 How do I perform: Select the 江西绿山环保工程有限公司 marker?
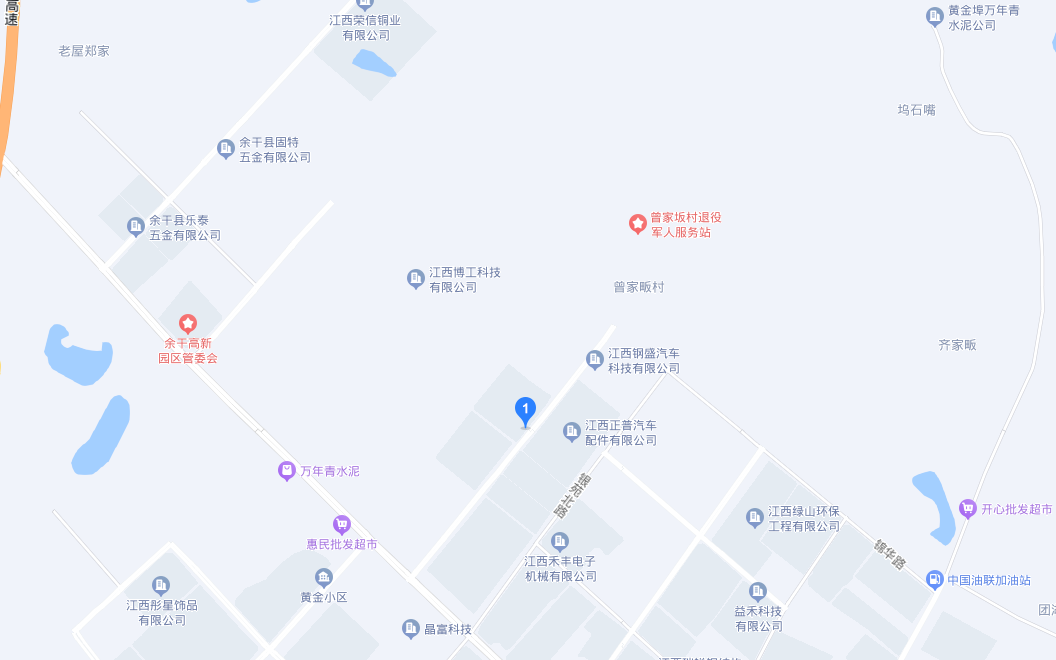point(755,518)
